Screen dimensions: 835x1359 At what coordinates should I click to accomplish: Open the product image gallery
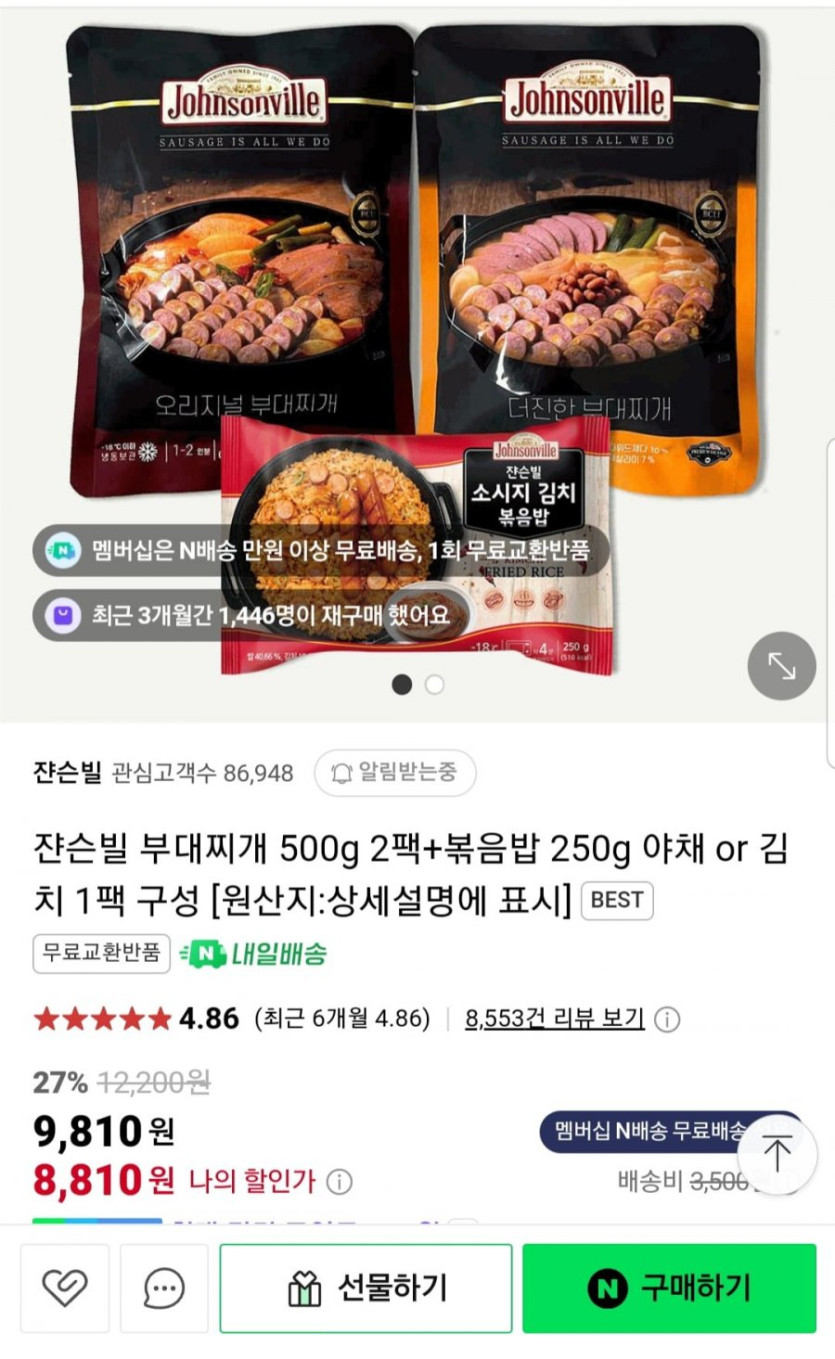[x=415, y=300]
